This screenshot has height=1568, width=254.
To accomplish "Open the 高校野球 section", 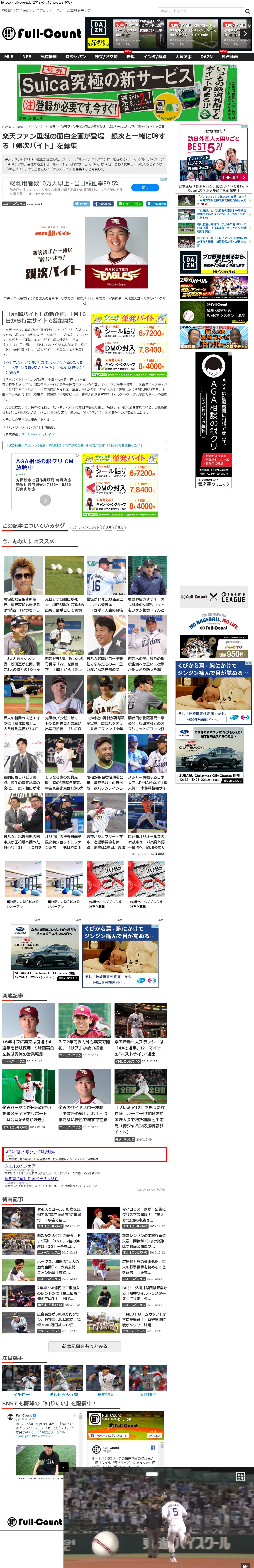I will tap(48, 57).
